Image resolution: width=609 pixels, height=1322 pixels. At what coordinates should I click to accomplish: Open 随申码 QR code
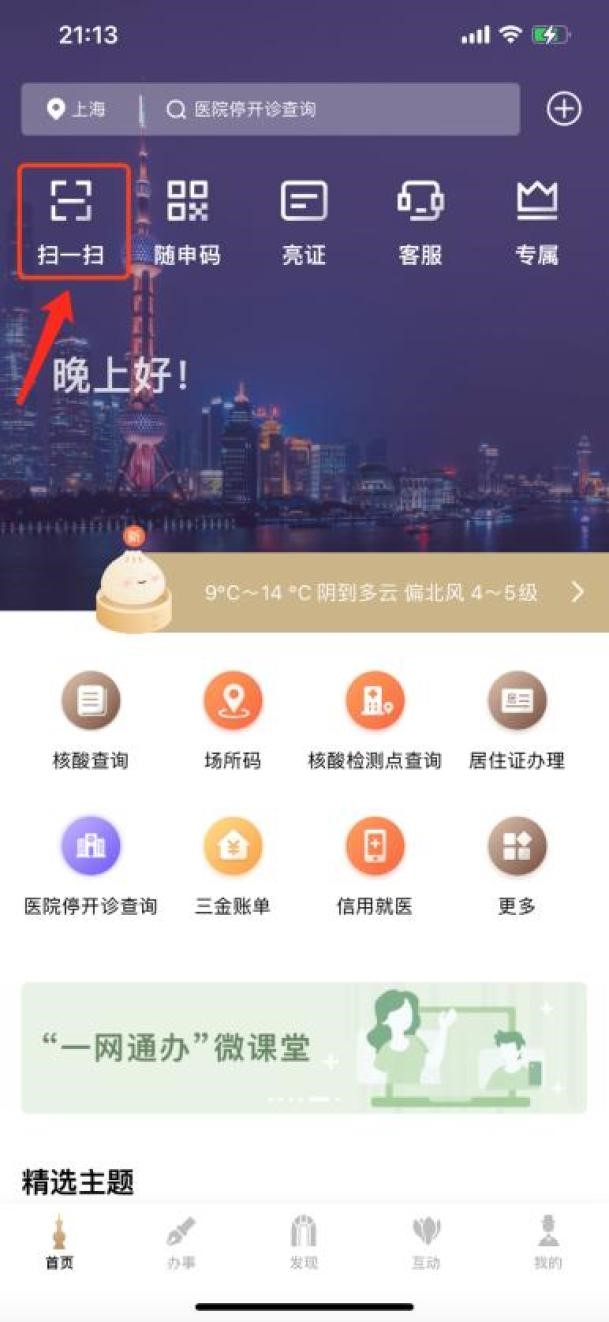[x=187, y=220]
